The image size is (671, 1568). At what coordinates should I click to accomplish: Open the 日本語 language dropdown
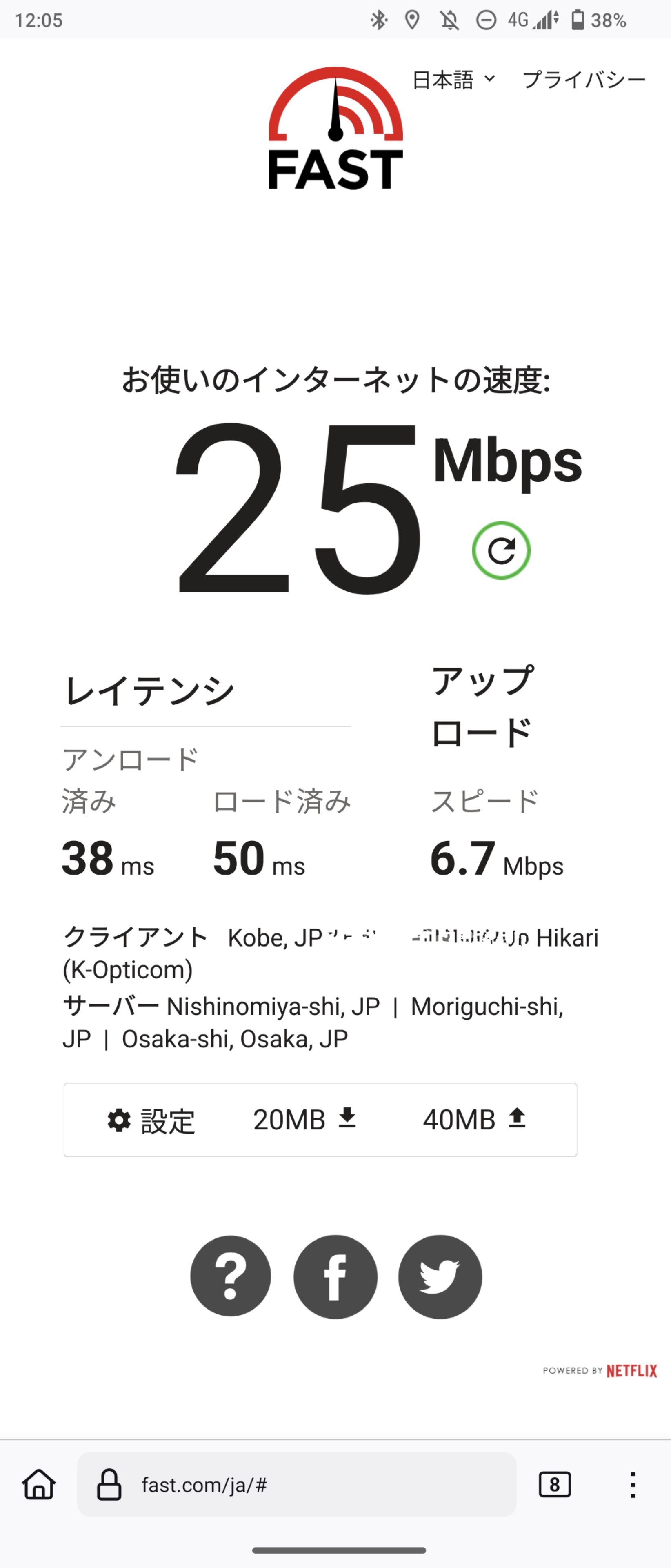click(454, 80)
